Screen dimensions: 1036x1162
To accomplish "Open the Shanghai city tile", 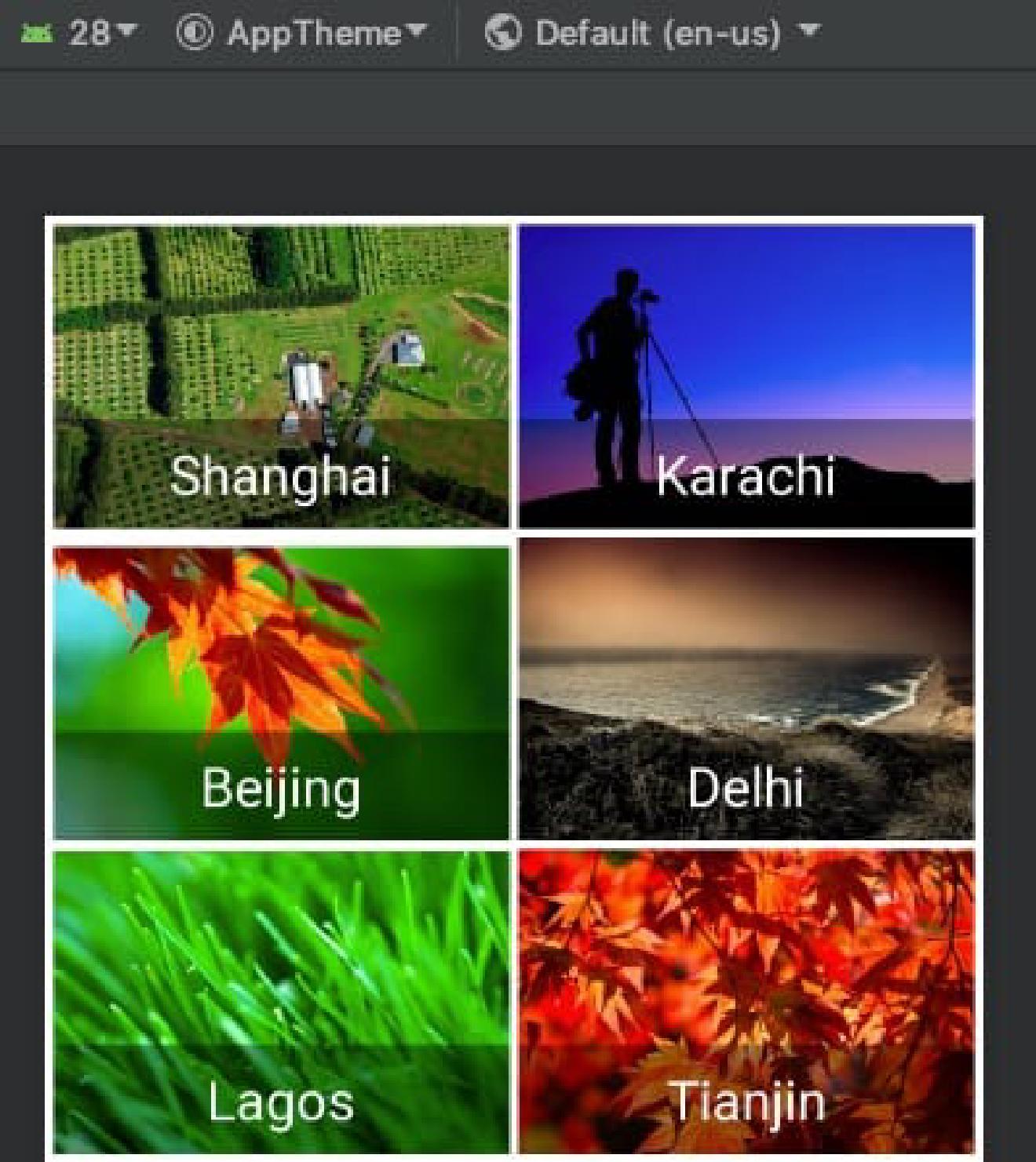I will (x=281, y=377).
